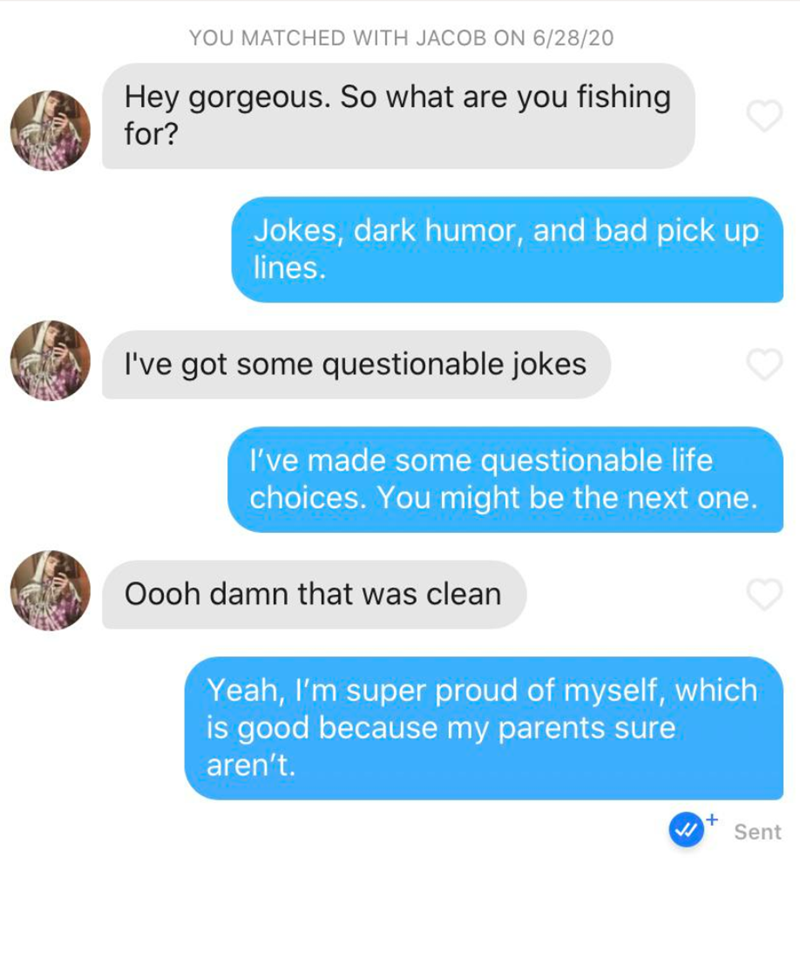Image resolution: width=800 pixels, height=973 pixels.
Task: Like the "Hey gorgeous" message with the heart
Action: pyautogui.click(x=764, y=116)
